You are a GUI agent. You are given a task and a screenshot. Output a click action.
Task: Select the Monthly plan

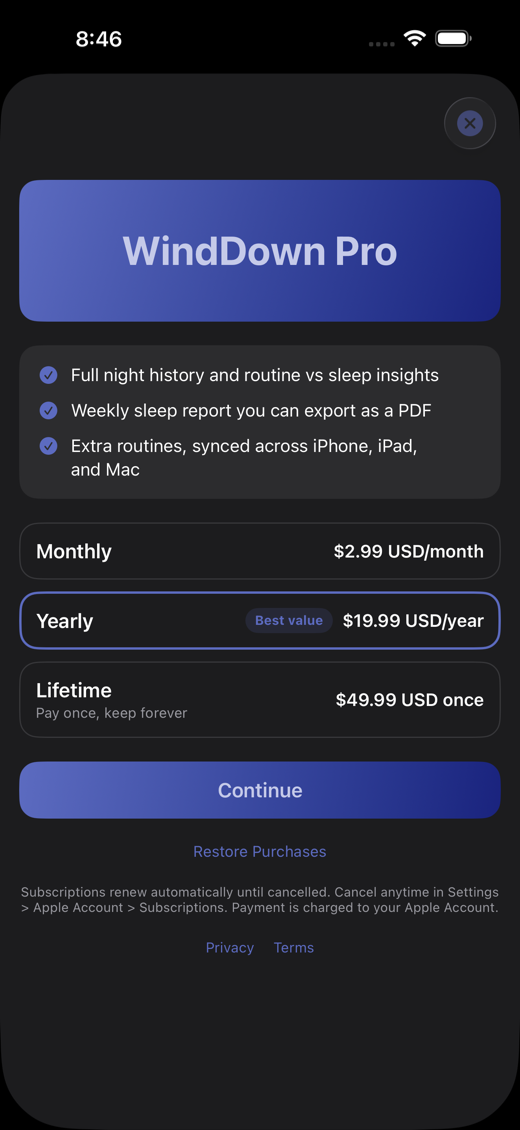(x=259, y=551)
